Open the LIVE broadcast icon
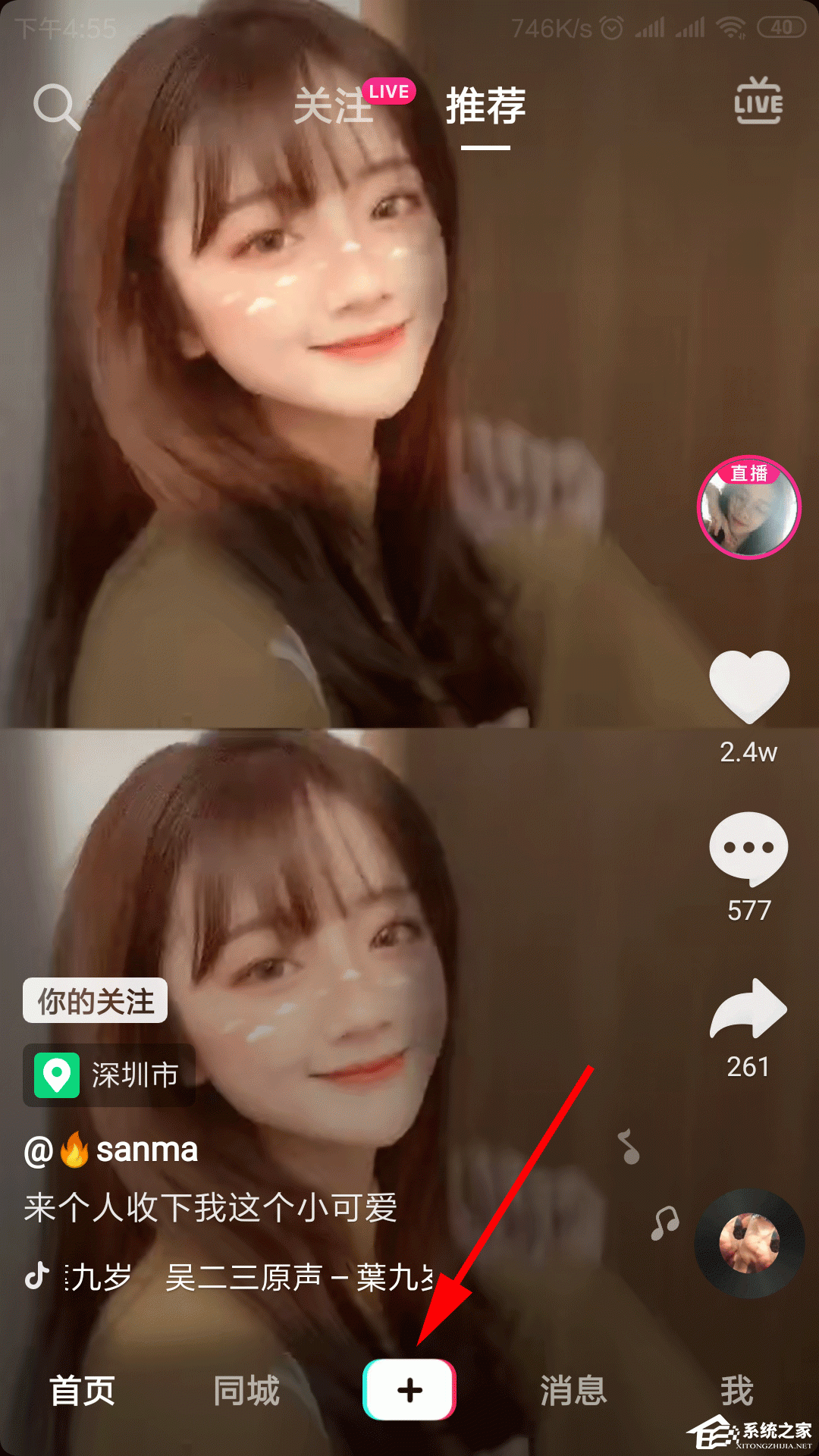The image size is (819, 1456). 758,102
